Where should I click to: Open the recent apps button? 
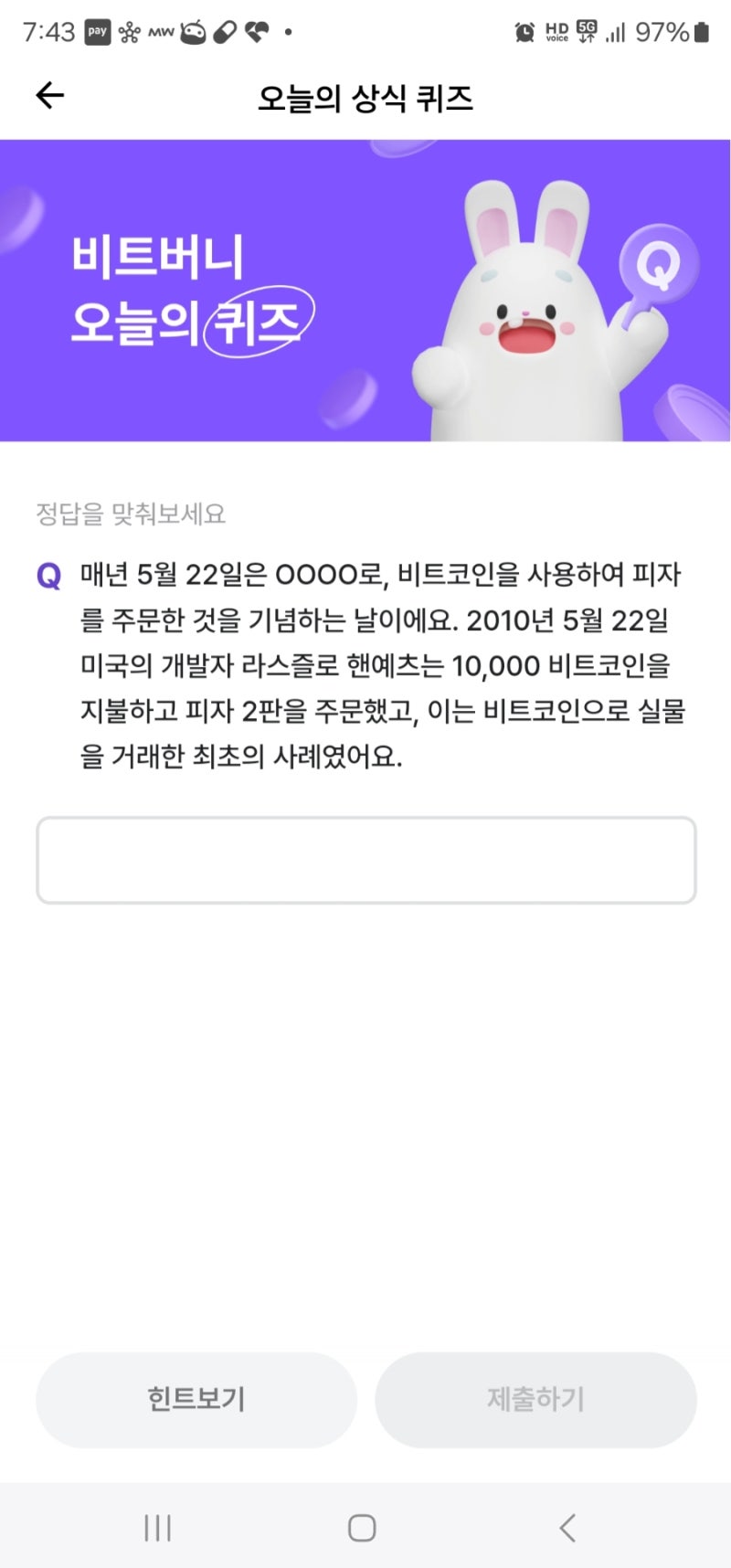tap(159, 1525)
